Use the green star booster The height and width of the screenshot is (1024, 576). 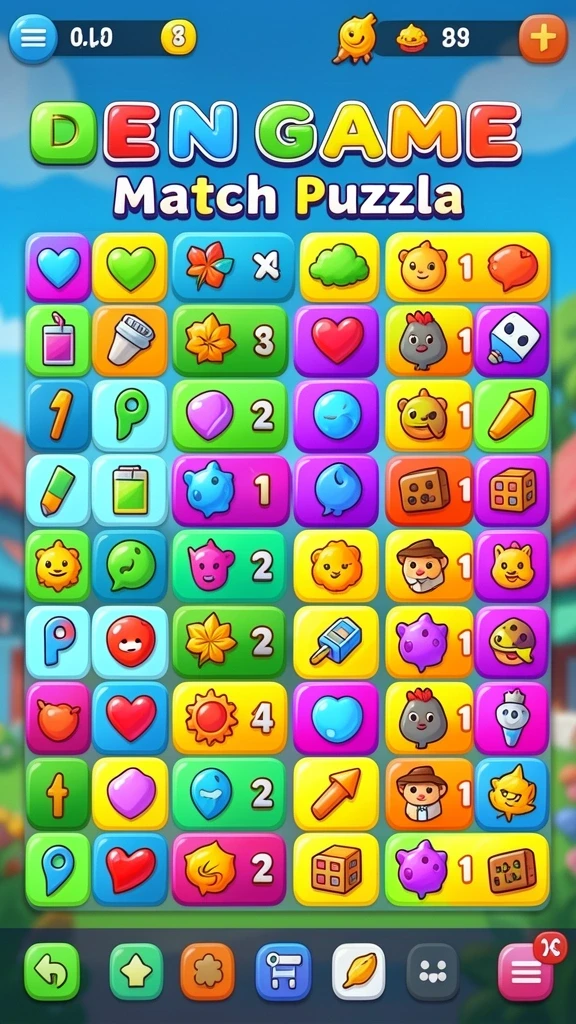tap(136, 971)
